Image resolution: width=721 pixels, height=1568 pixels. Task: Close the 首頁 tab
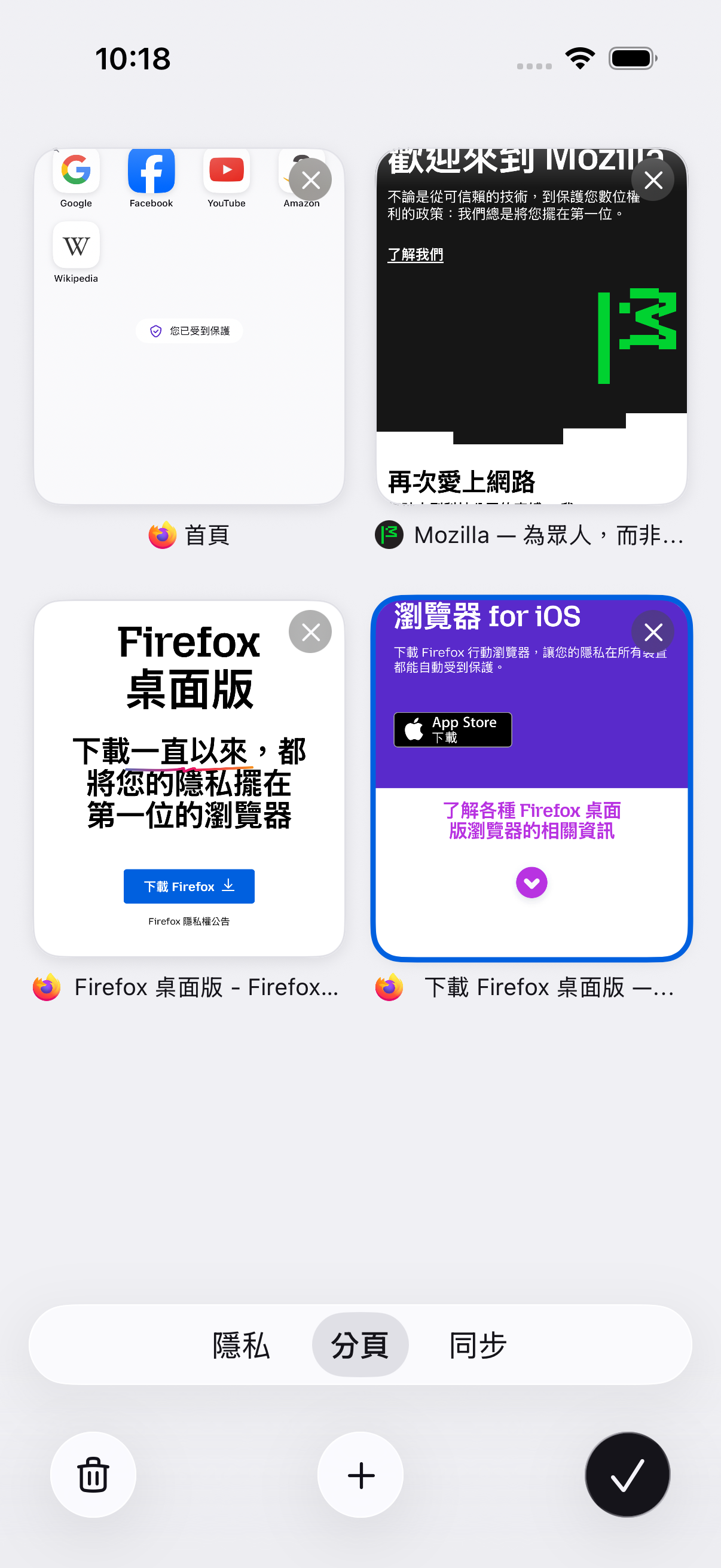[310, 179]
